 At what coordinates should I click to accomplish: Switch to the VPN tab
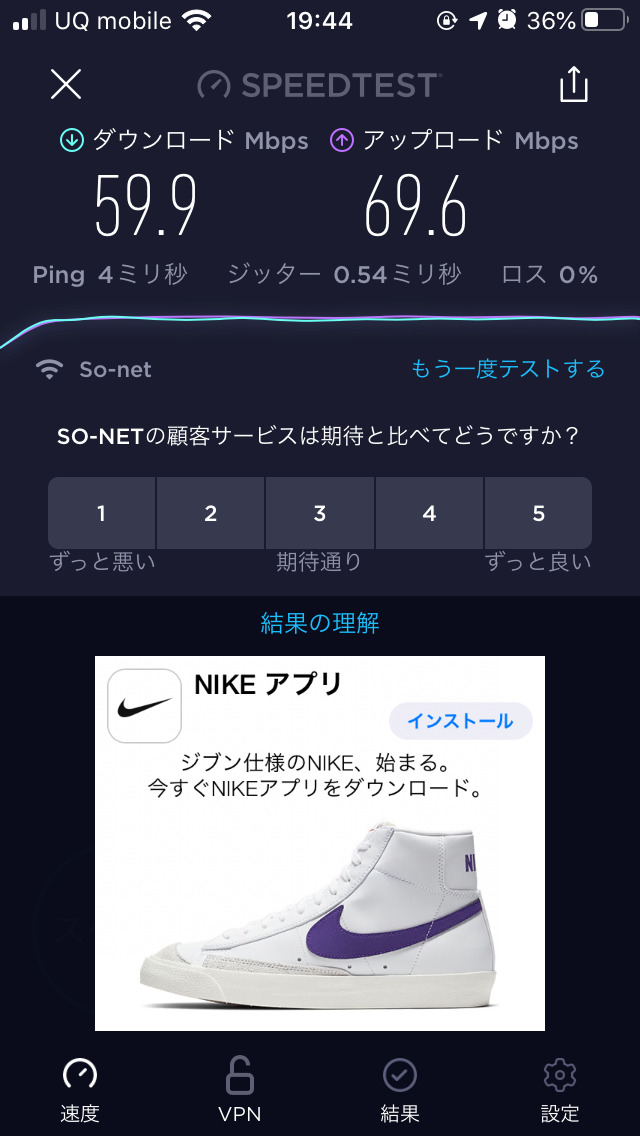coord(240,1090)
